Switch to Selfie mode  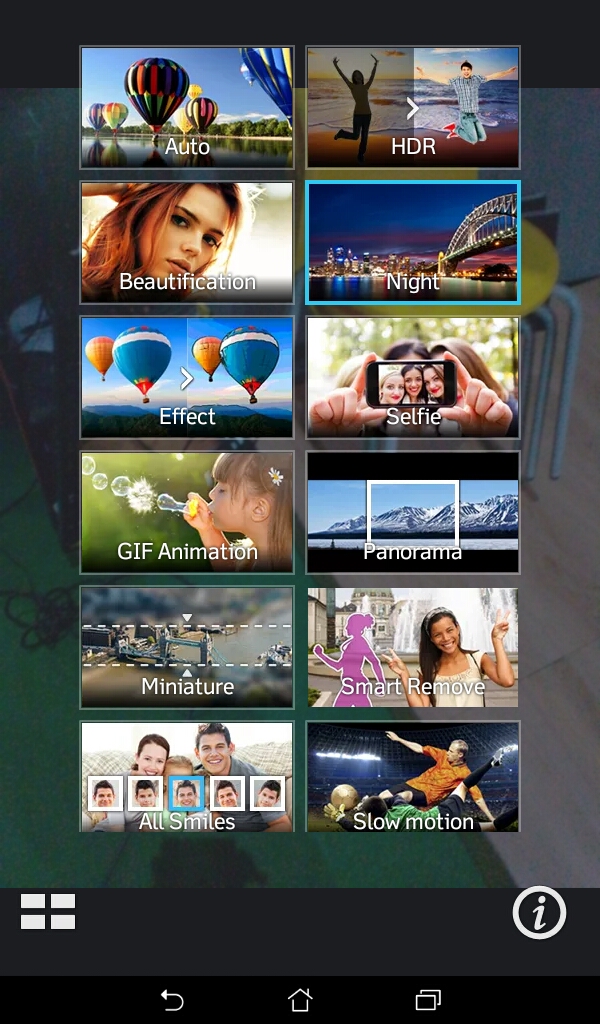[x=413, y=377]
